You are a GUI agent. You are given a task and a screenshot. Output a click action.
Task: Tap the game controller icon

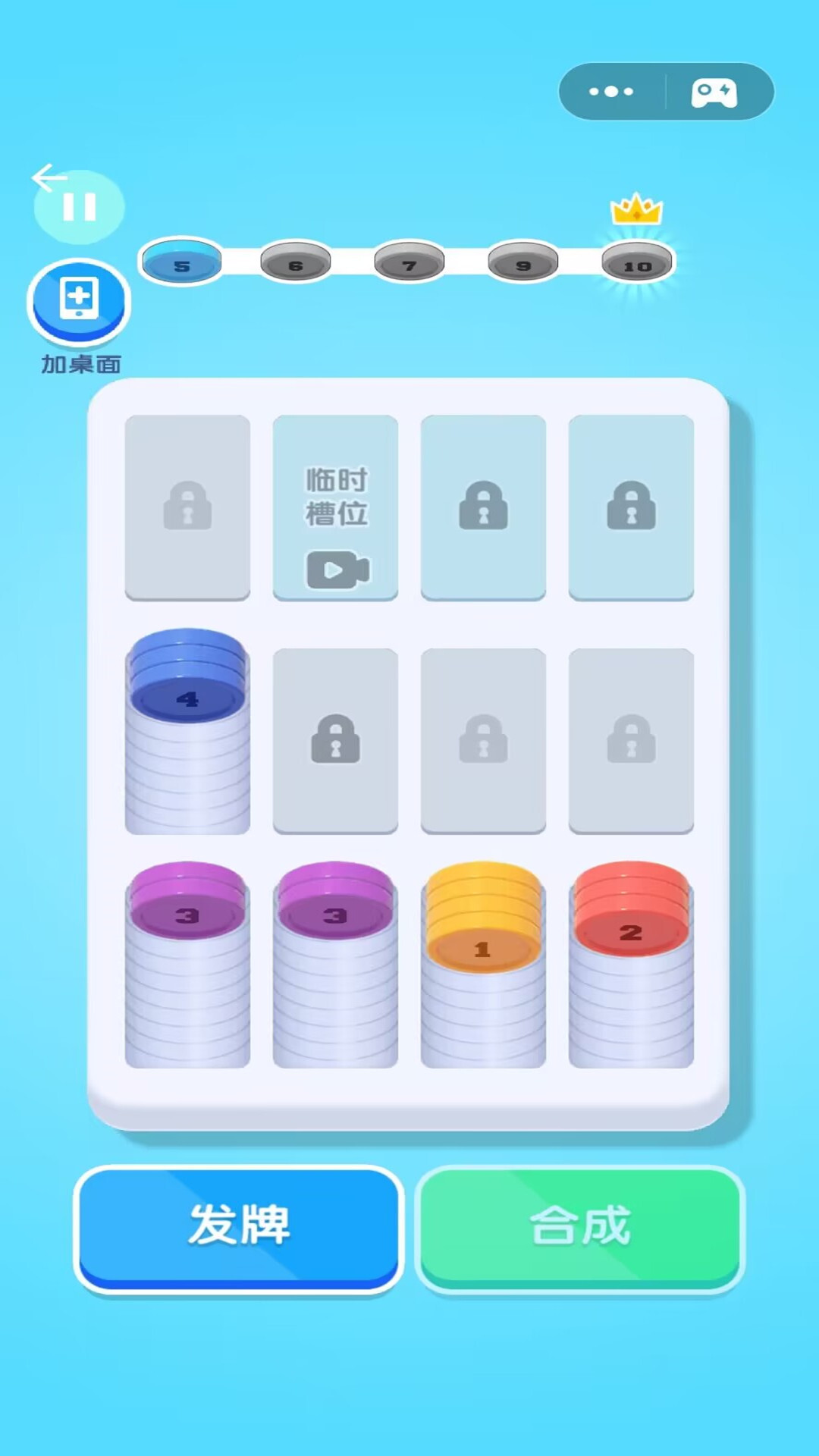(x=714, y=93)
